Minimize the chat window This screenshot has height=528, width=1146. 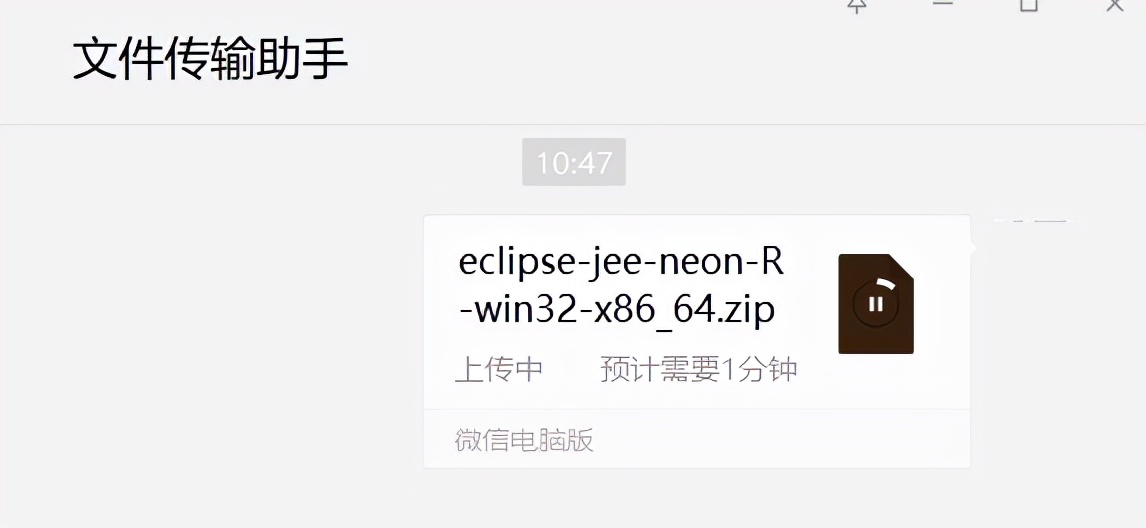tap(941, 5)
